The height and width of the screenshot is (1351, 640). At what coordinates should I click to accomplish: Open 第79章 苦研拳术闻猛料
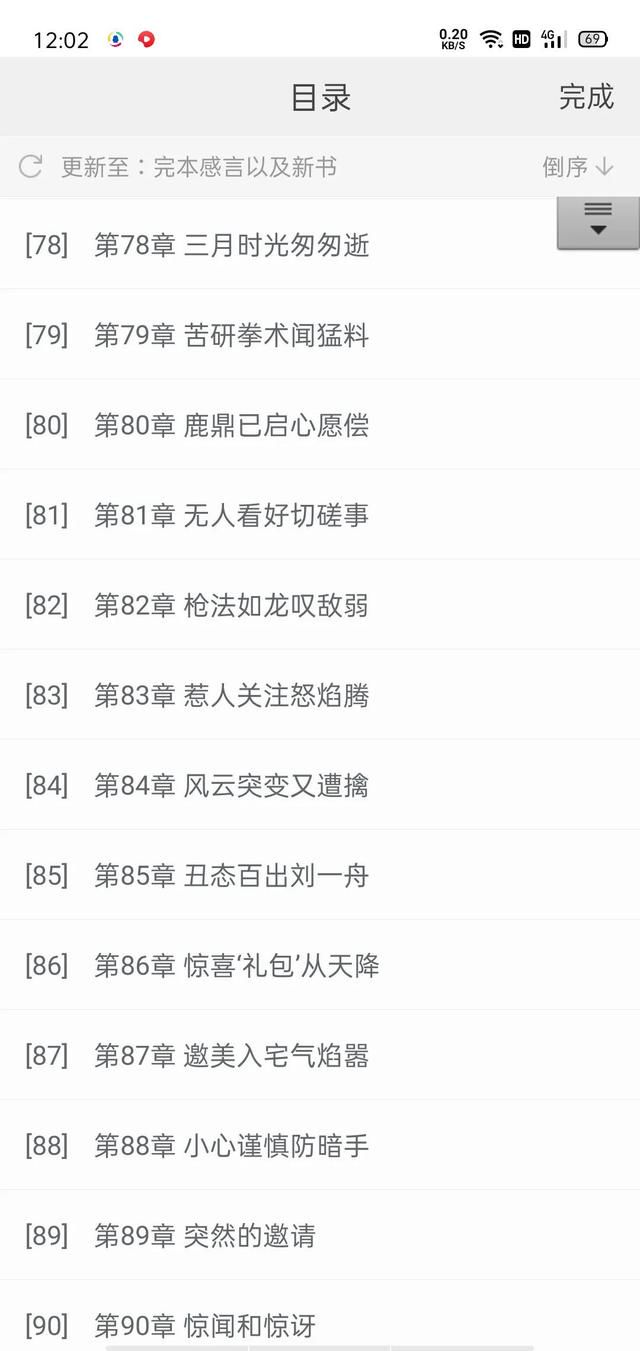coord(320,335)
